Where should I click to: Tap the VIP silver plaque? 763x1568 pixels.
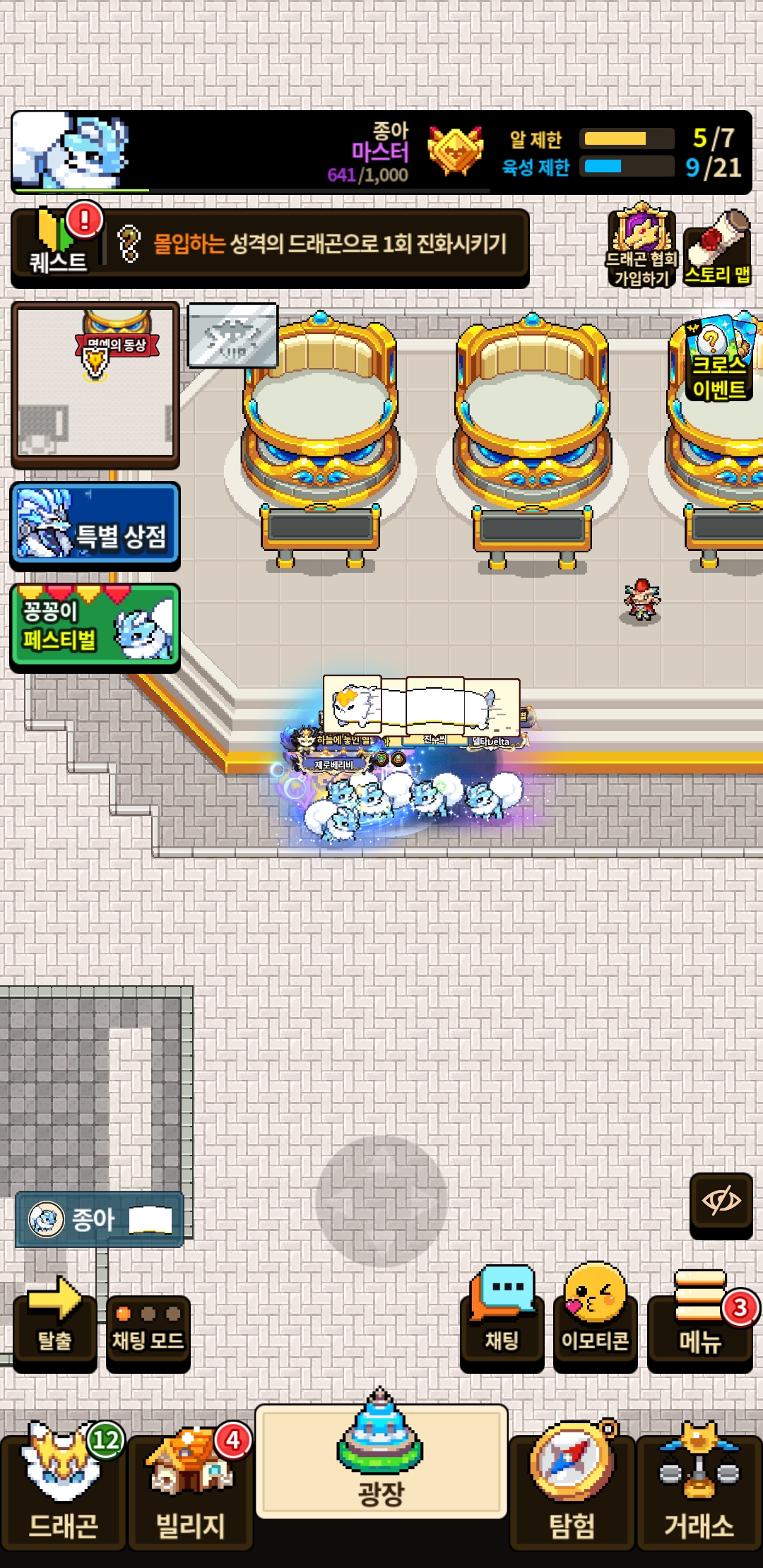click(x=233, y=335)
